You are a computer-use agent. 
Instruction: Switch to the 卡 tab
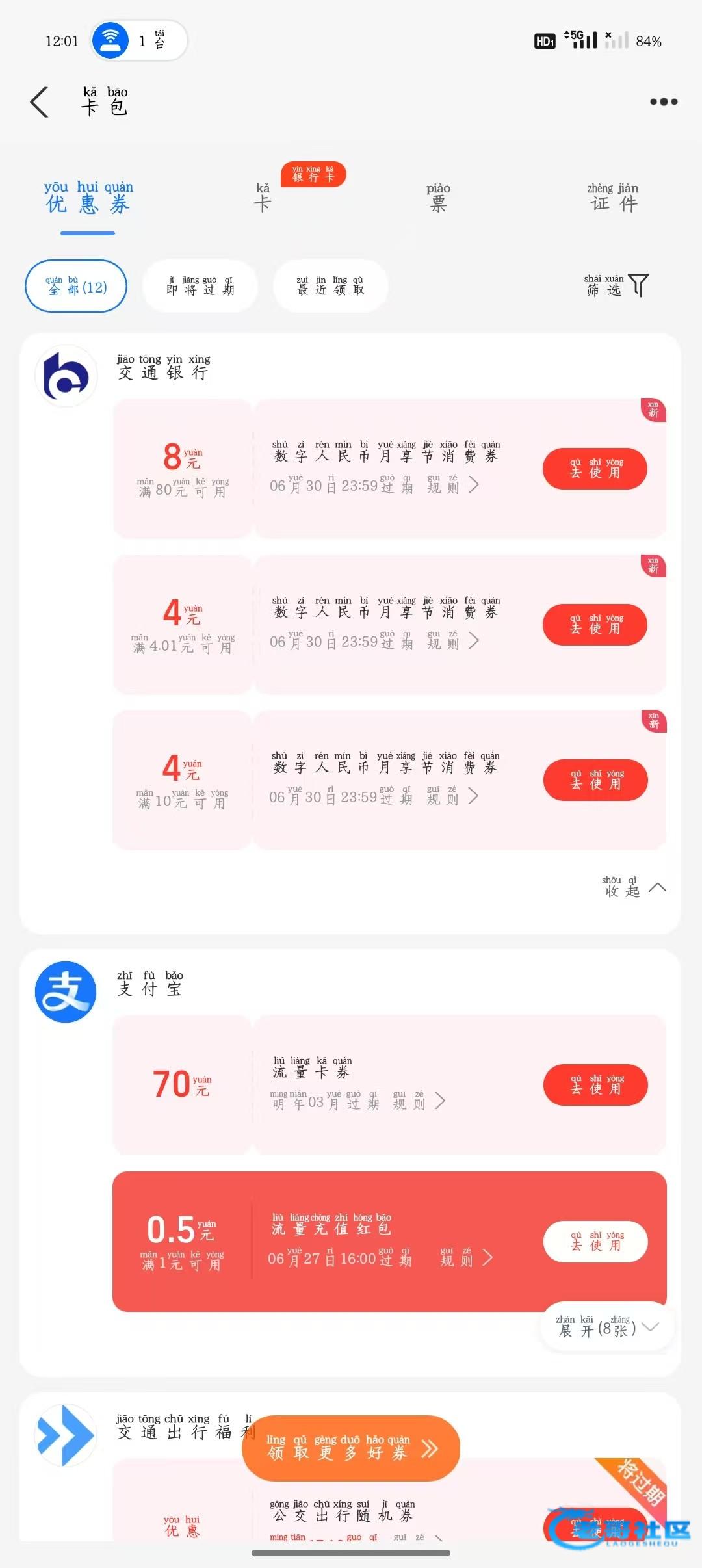click(263, 198)
